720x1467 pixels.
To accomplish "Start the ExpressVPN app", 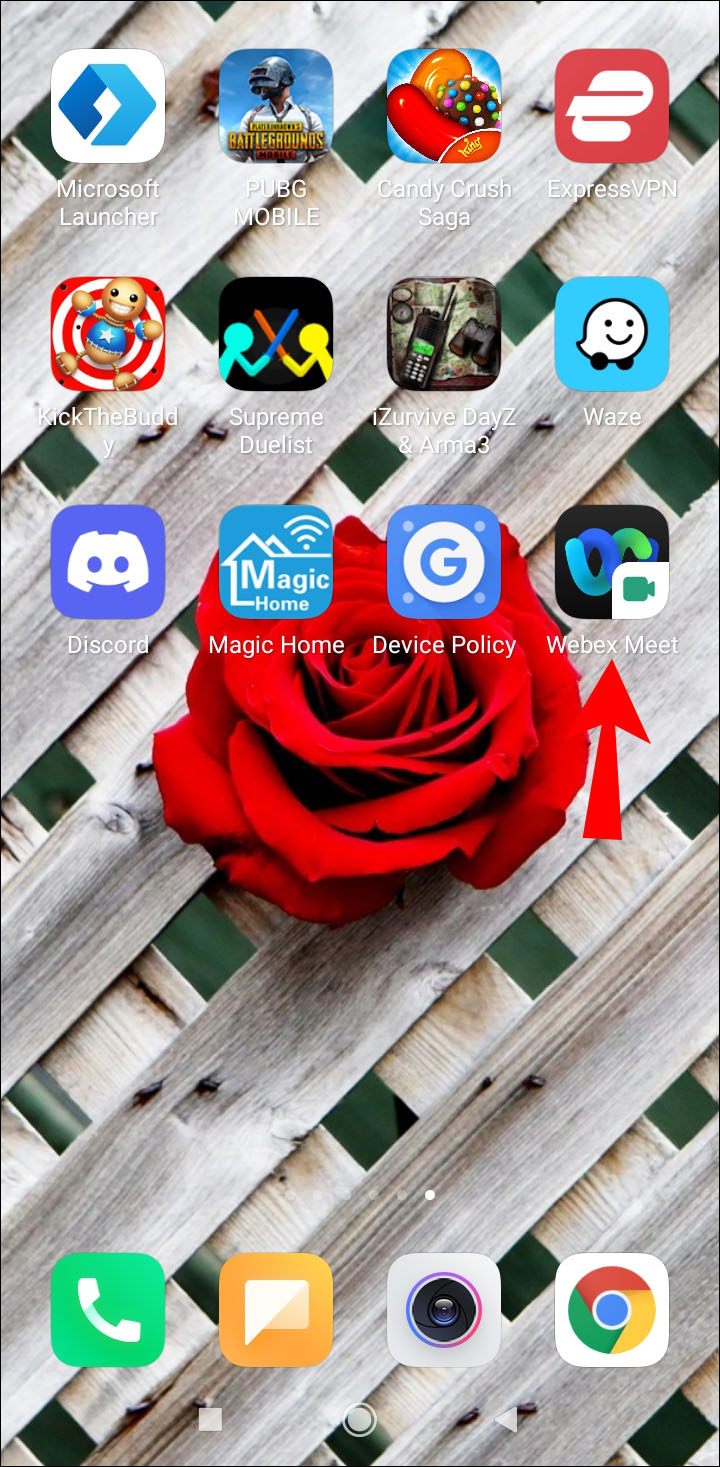I will pos(612,106).
